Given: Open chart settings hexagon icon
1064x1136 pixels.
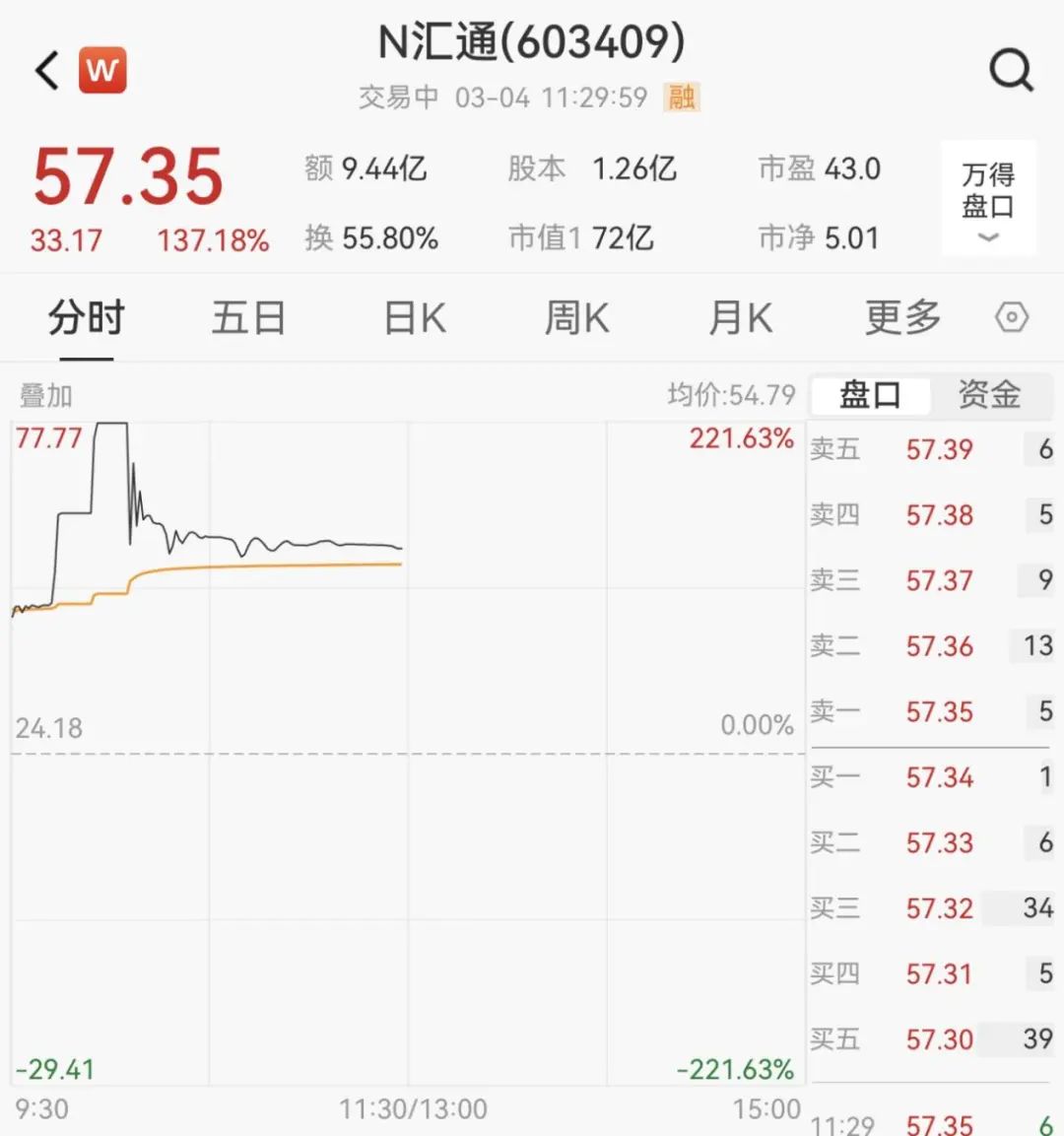Looking at the screenshot, I should pyautogui.click(x=1012, y=318).
